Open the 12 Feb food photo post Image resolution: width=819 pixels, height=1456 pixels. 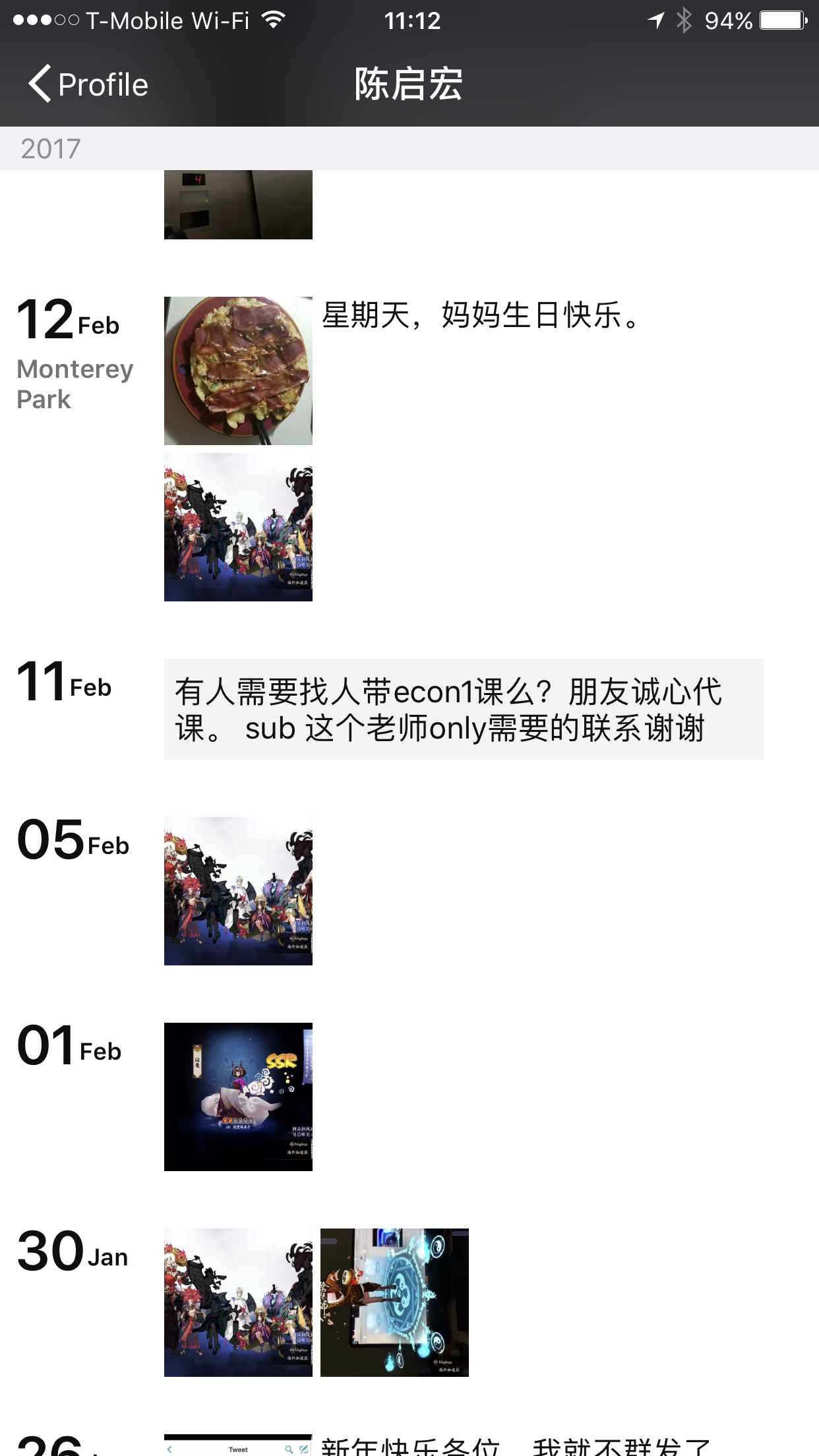(x=238, y=371)
